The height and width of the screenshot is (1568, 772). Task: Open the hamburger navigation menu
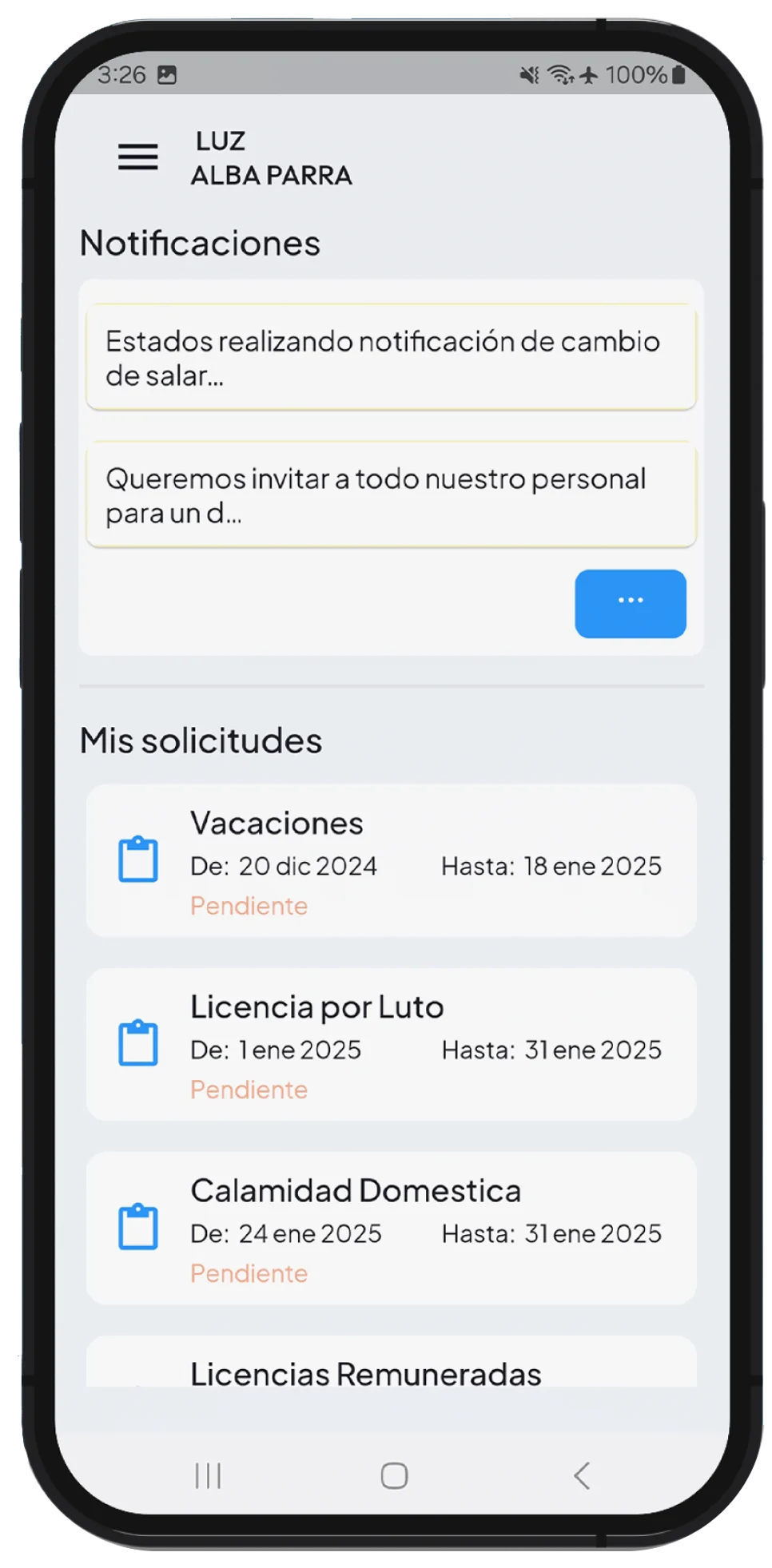tap(137, 158)
